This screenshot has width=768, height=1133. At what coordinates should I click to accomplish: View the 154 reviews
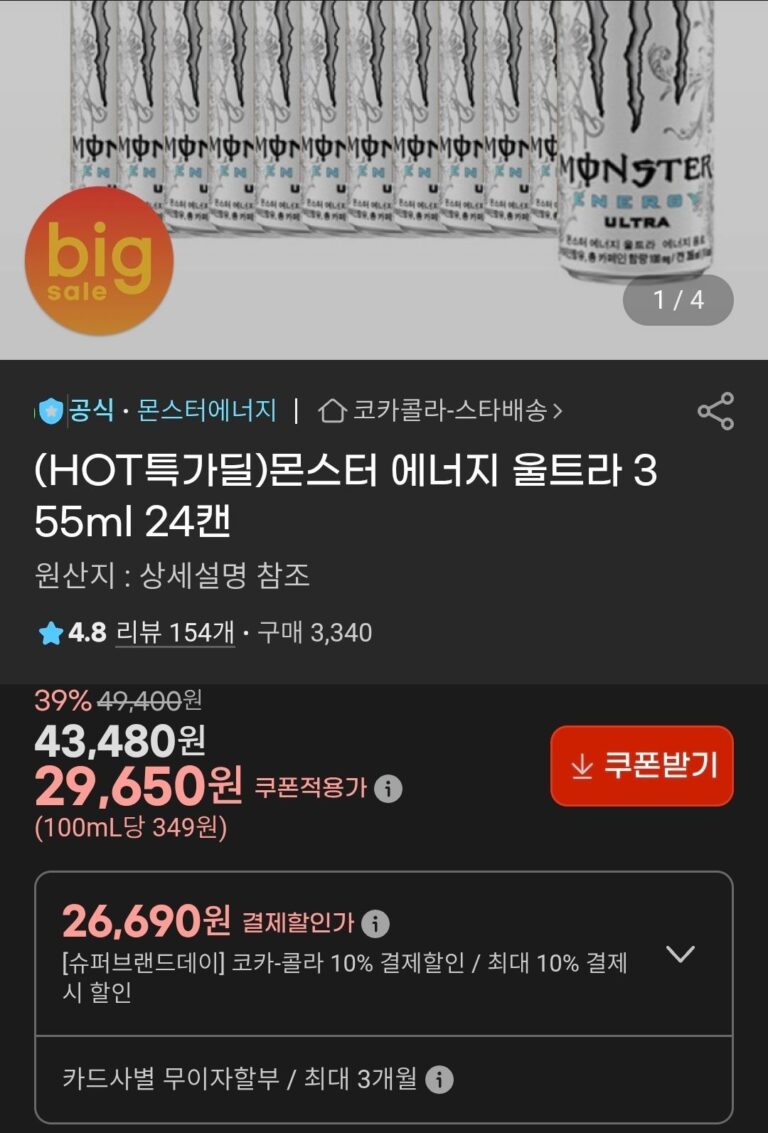(x=175, y=632)
